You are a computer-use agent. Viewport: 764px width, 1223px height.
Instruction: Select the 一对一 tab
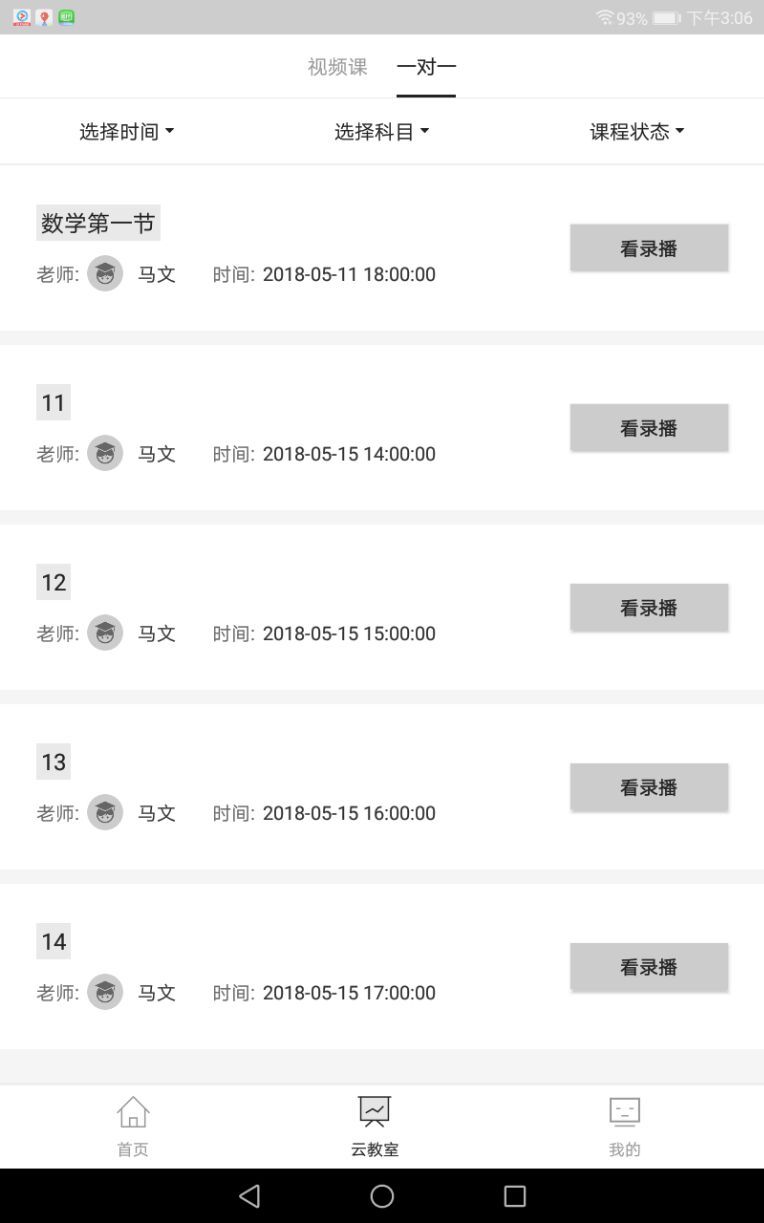(426, 67)
